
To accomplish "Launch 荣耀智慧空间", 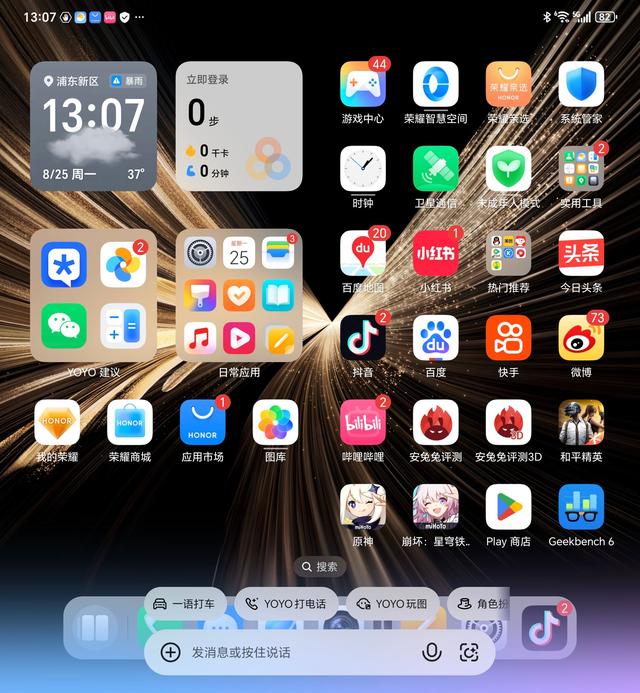I will coord(436,86).
